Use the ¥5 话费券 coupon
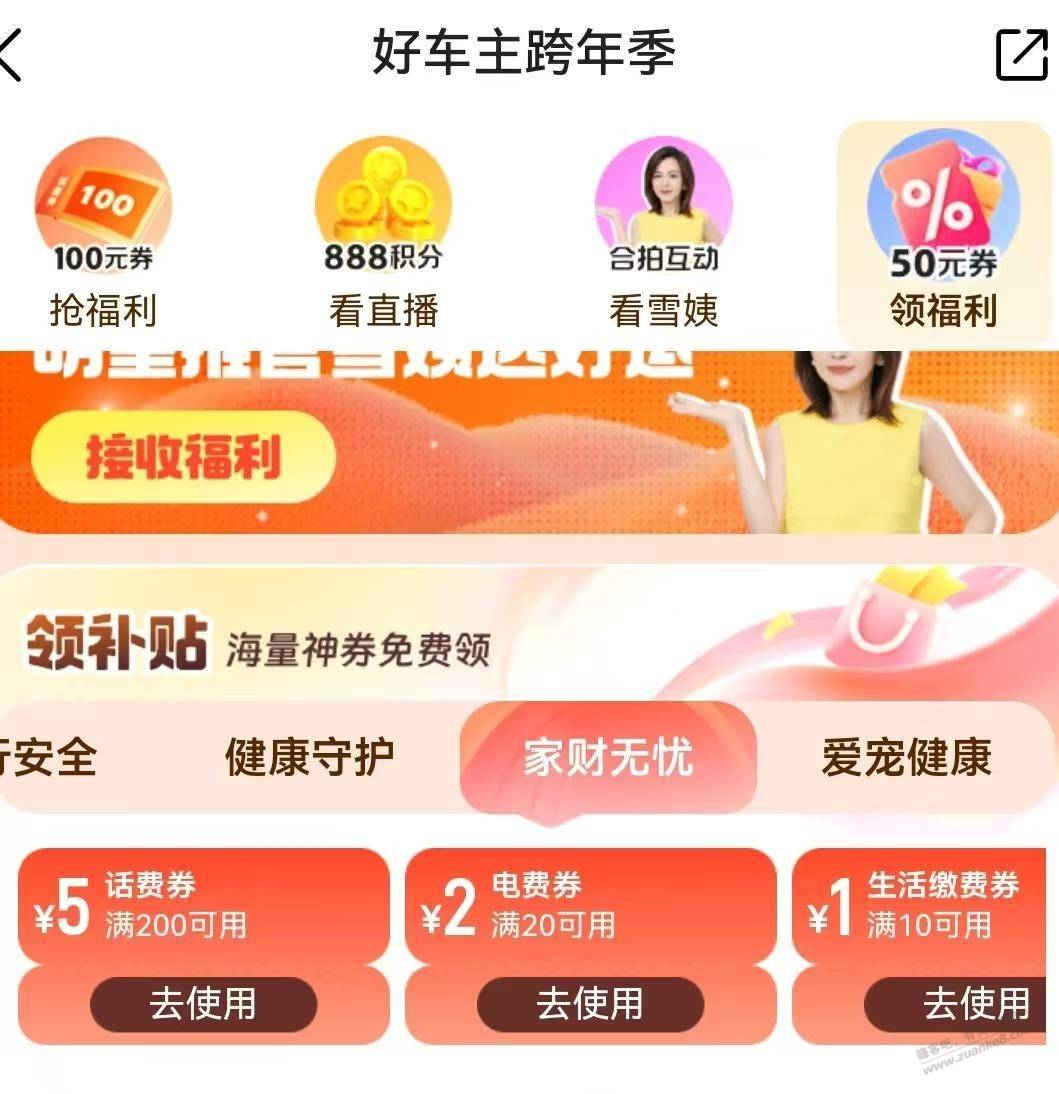This screenshot has height=1094, width=1059. [x=203, y=1003]
